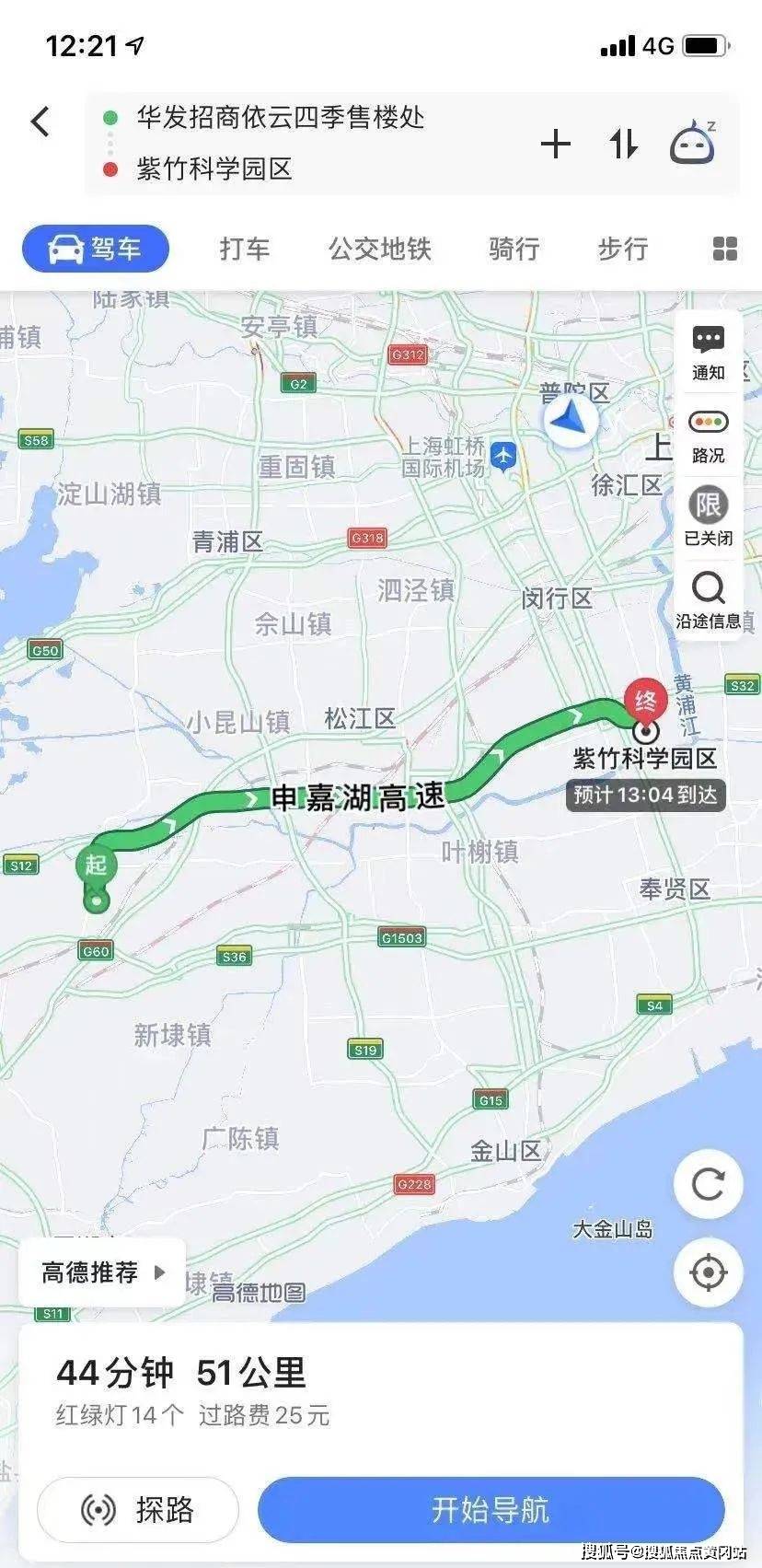Refresh the route
This screenshot has height=1568, width=762.
point(708,1184)
